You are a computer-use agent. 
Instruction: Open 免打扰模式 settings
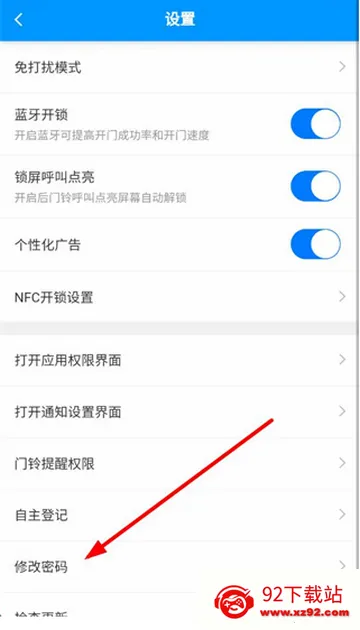(x=180, y=67)
